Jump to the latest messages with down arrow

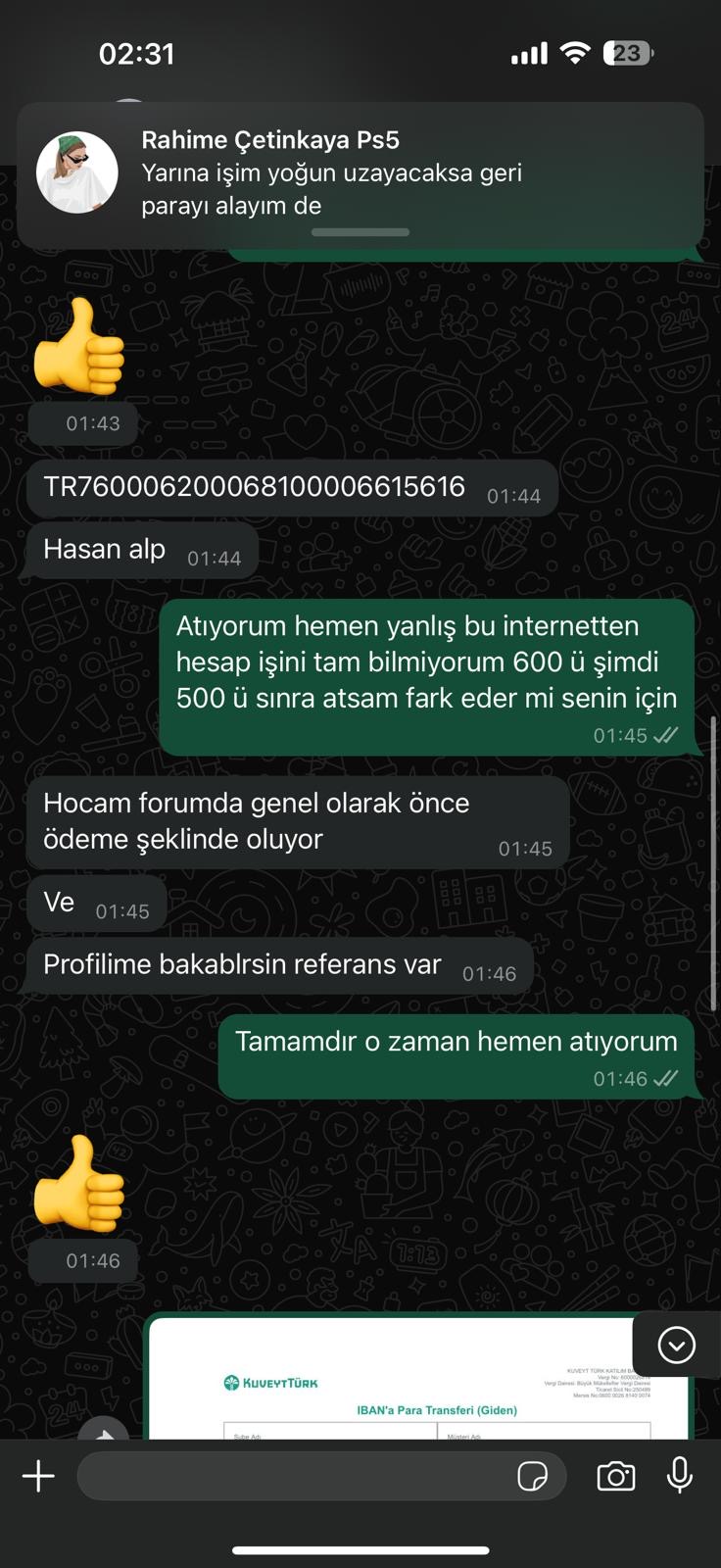tap(676, 1345)
